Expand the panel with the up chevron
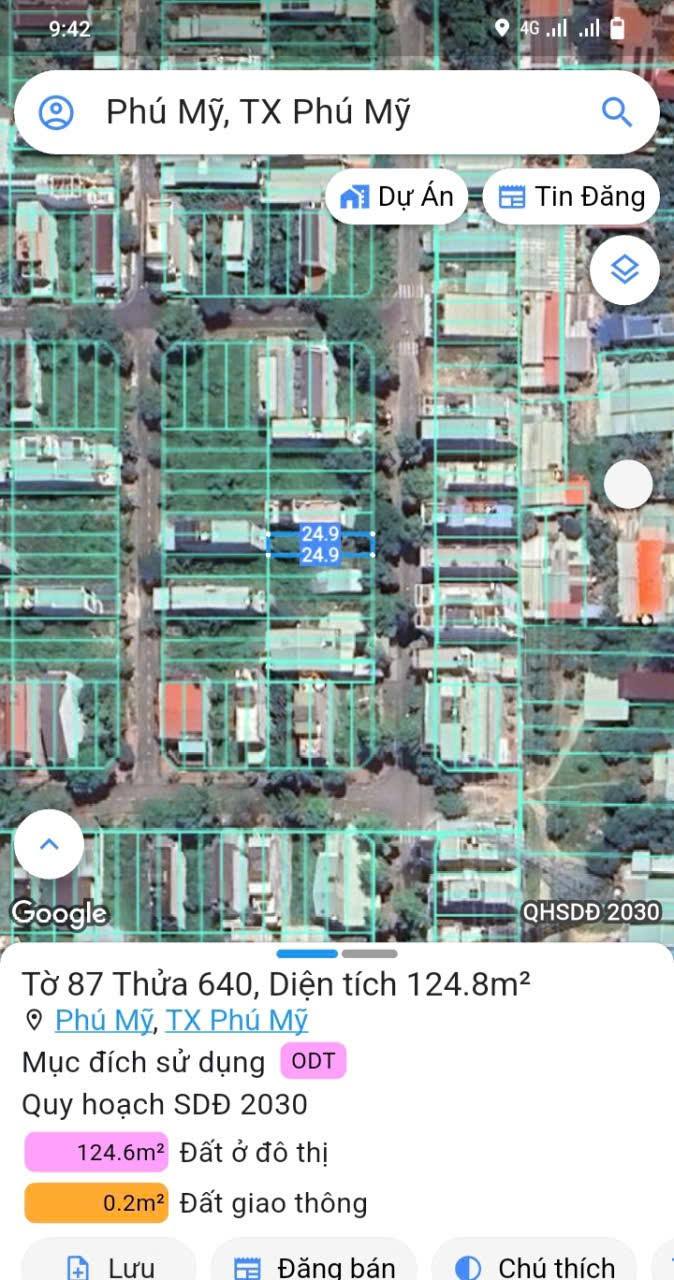 [49, 844]
